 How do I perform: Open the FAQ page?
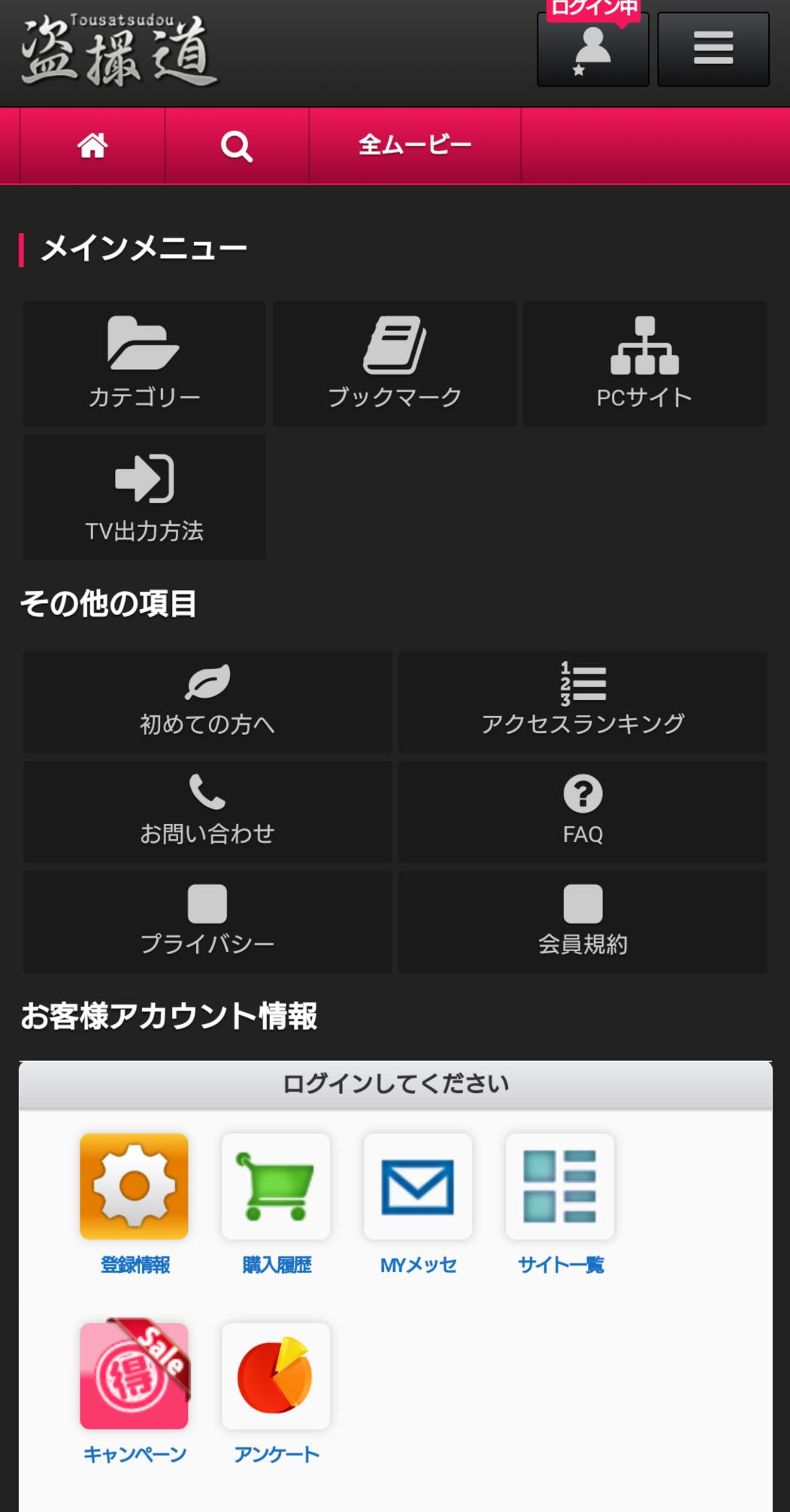pyautogui.click(x=583, y=811)
